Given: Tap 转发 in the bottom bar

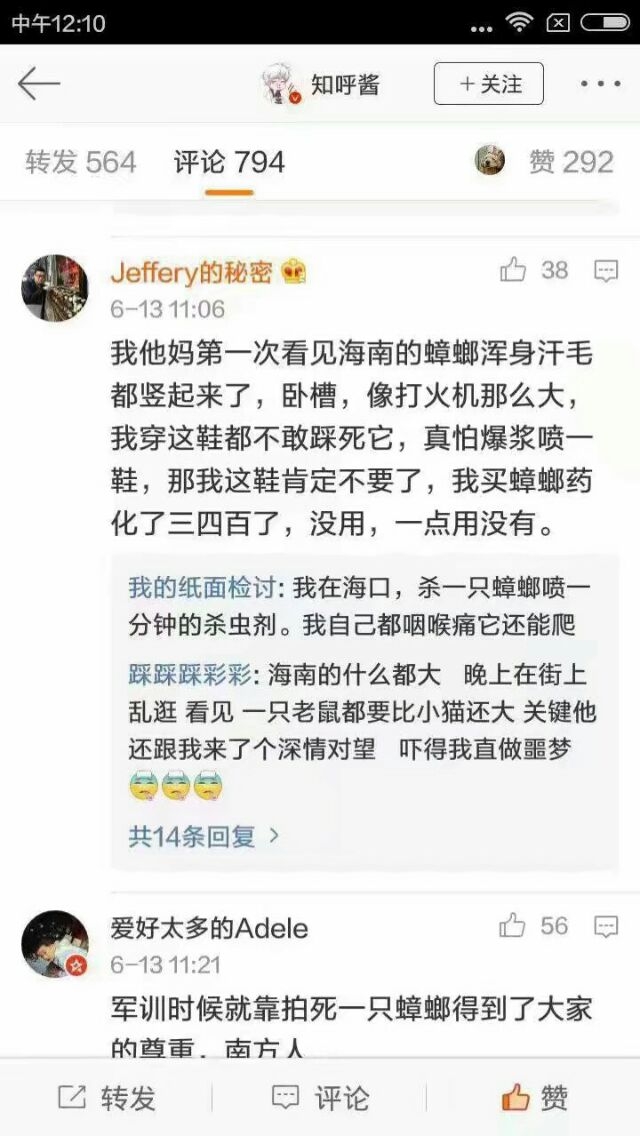Looking at the screenshot, I should tap(107, 1098).
